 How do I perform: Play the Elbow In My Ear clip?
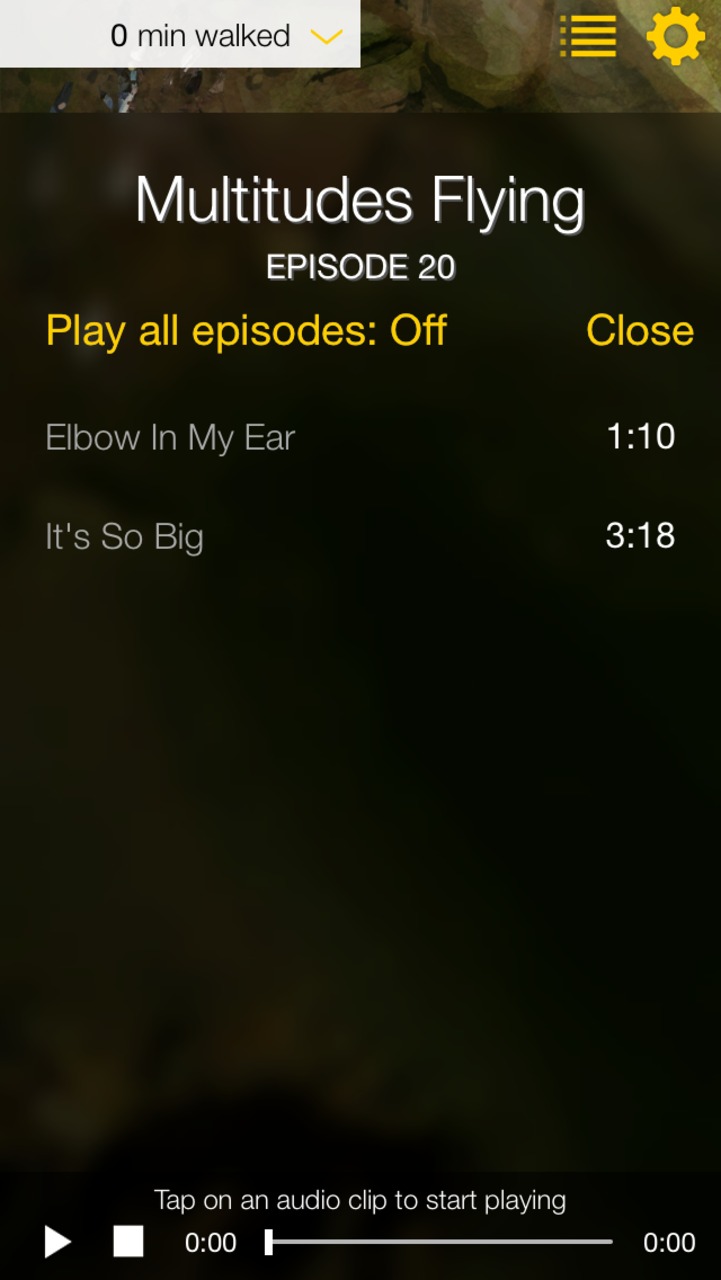coord(360,437)
